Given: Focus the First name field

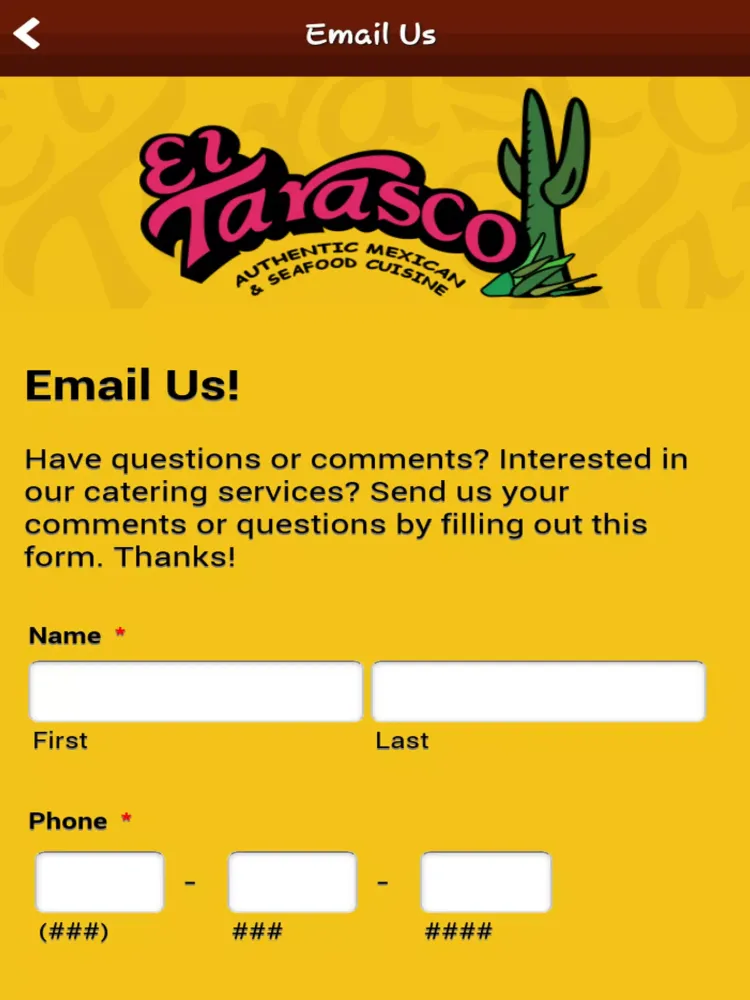Looking at the screenshot, I should (195, 691).
